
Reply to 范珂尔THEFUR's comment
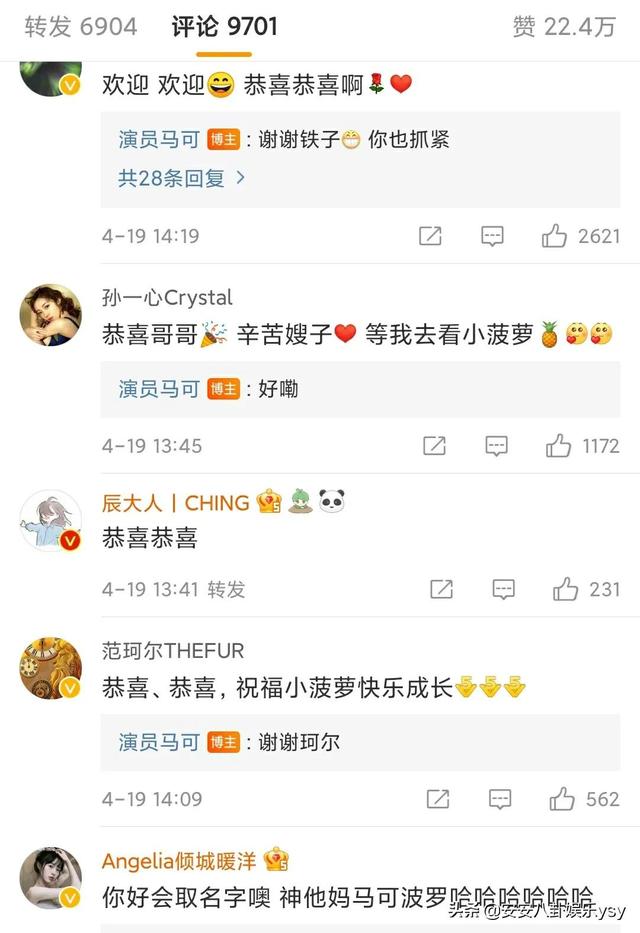(x=499, y=799)
